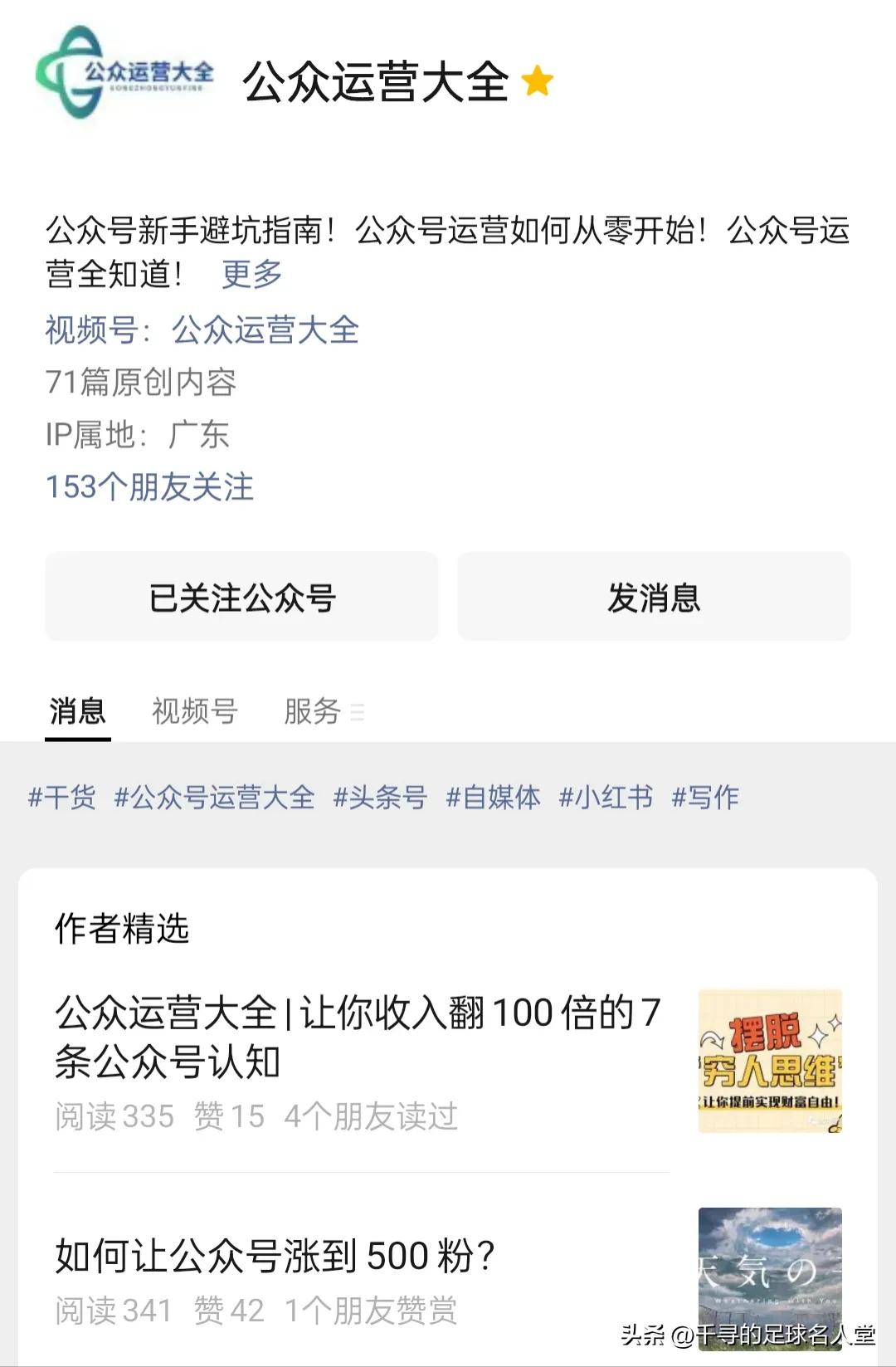Image resolution: width=896 pixels, height=1367 pixels.
Task: Open the 视频号 公众运营大全 link
Action: [264, 330]
